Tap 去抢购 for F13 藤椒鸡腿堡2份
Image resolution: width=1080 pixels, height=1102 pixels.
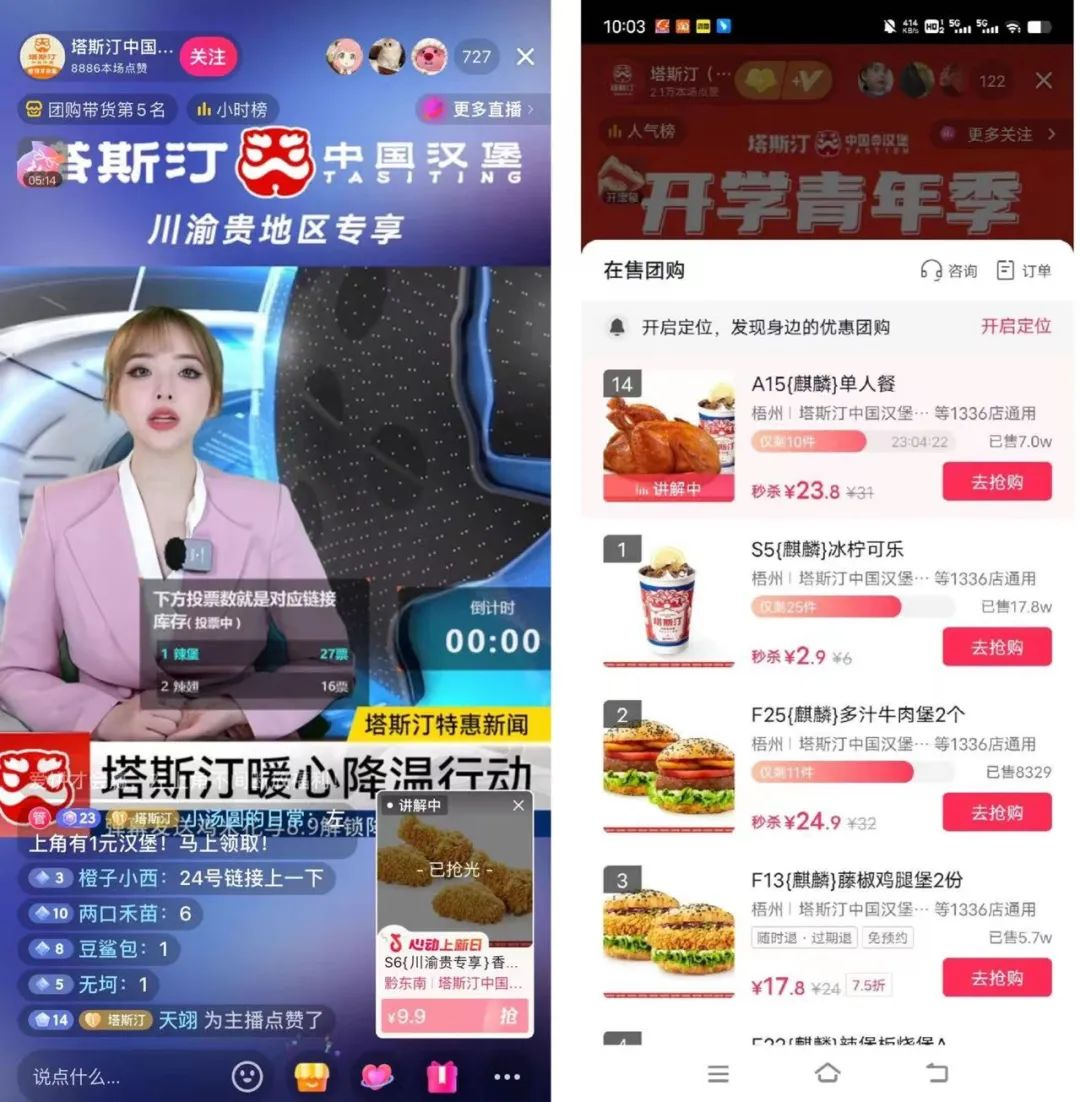point(996,977)
